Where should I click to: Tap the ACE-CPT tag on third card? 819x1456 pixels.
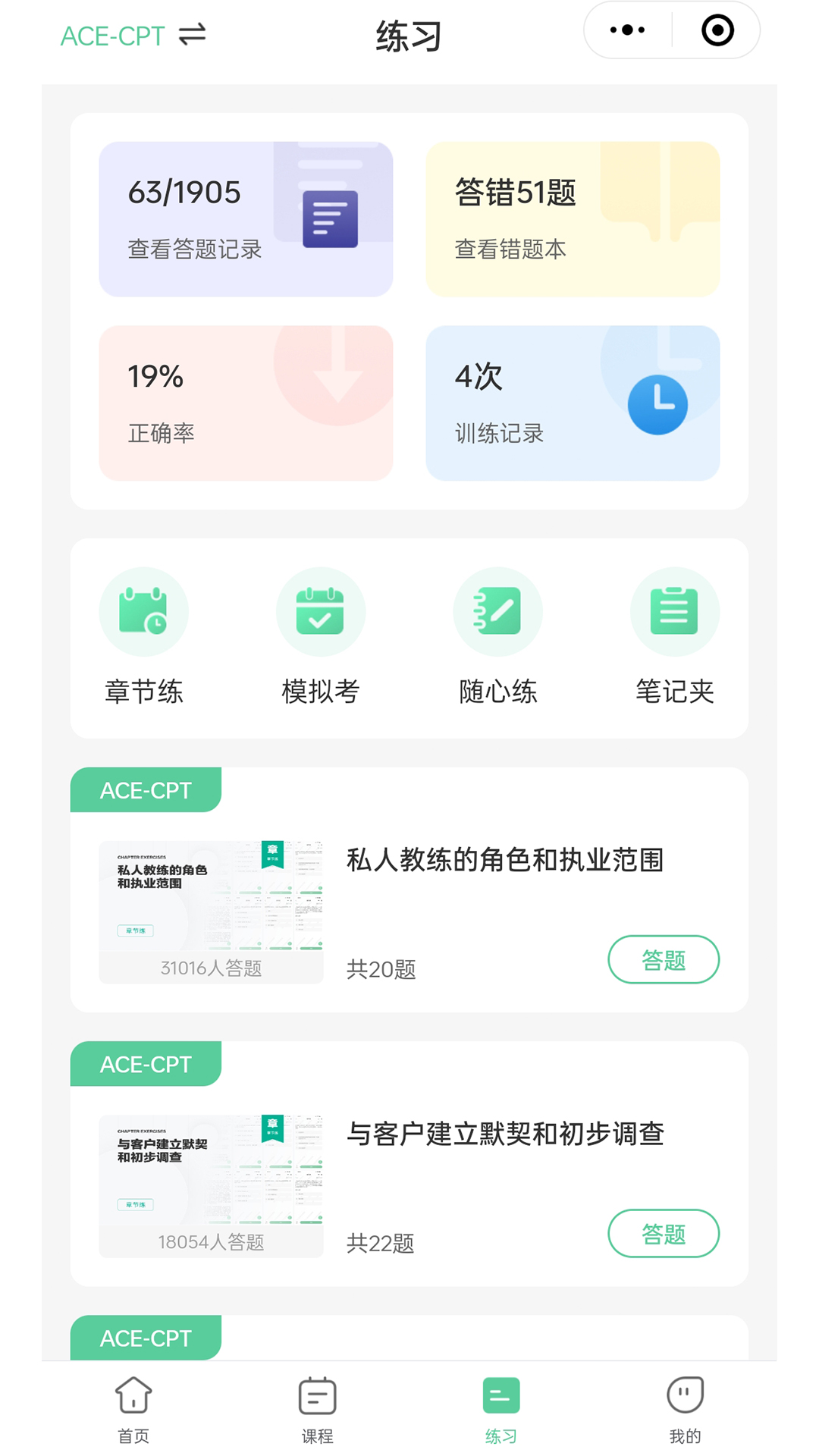click(145, 1338)
